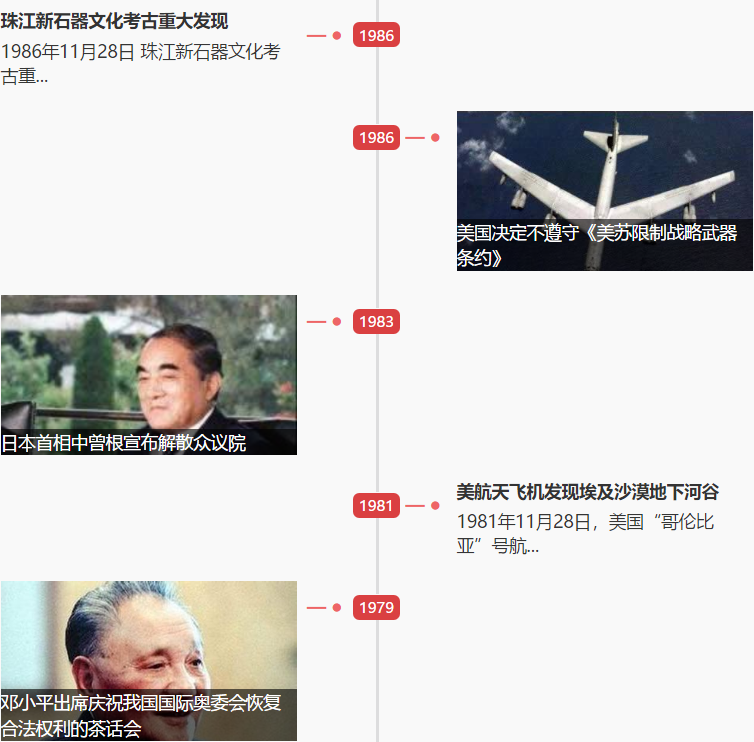
Task: Tap the 1979 year marker
Action: (x=376, y=608)
